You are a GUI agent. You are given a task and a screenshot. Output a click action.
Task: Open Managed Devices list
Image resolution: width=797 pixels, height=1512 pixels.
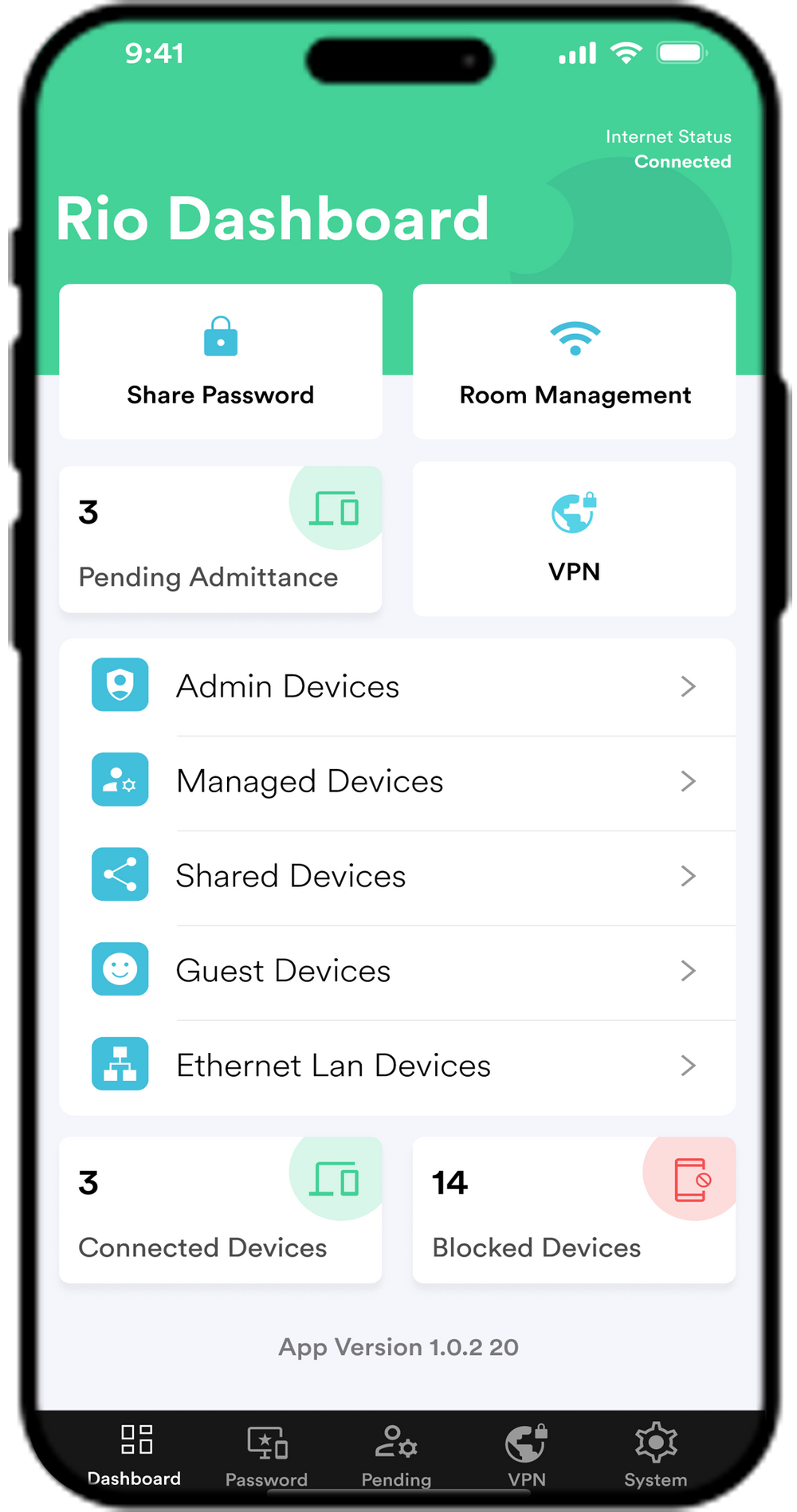(397, 781)
